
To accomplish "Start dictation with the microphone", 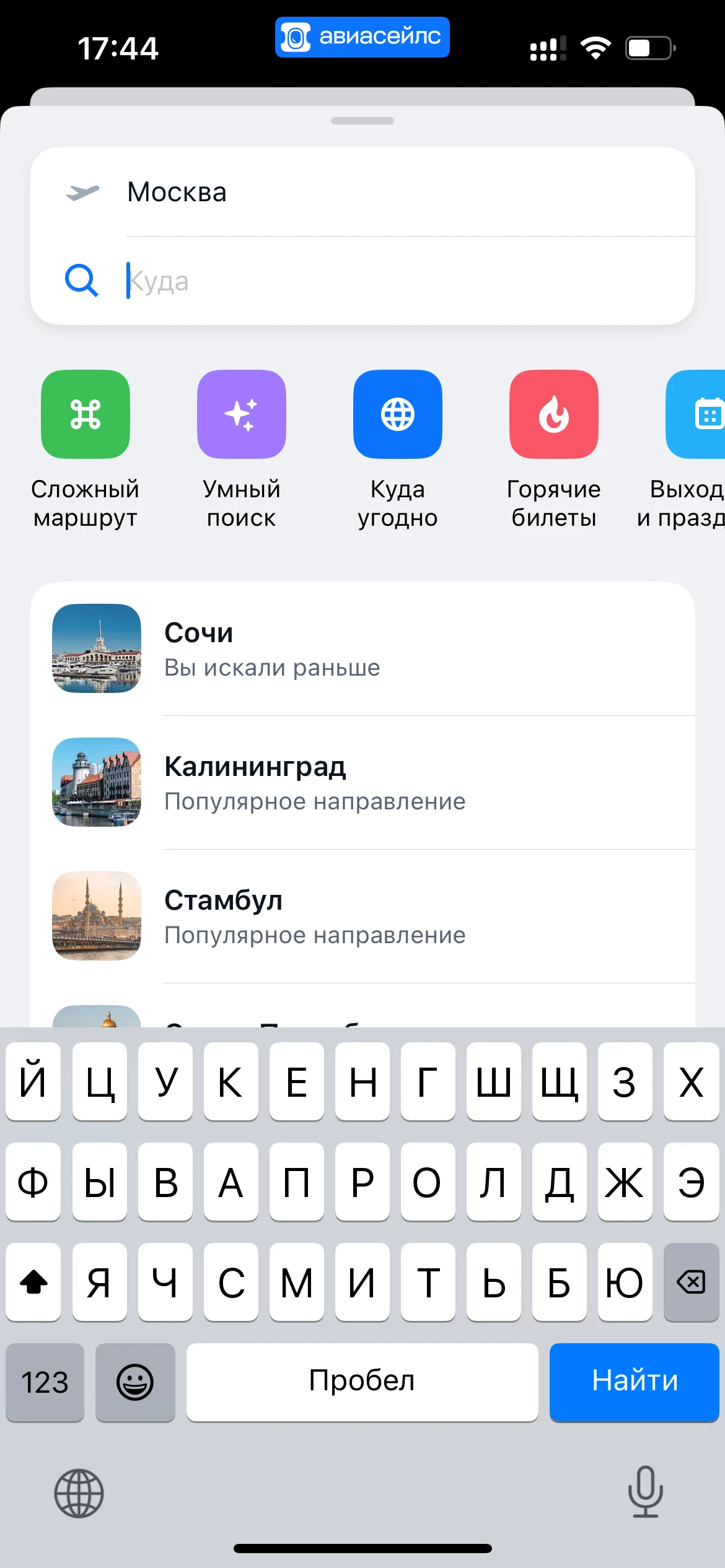I will (x=645, y=1492).
